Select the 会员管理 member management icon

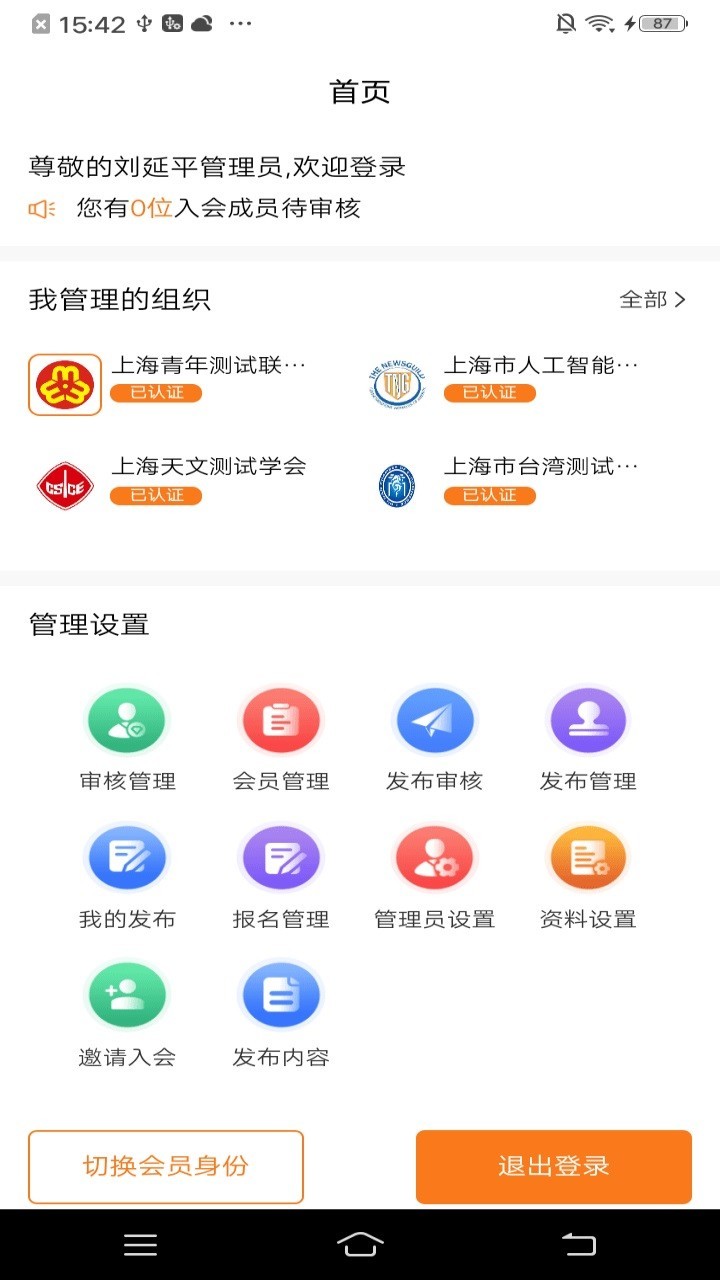coord(280,735)
